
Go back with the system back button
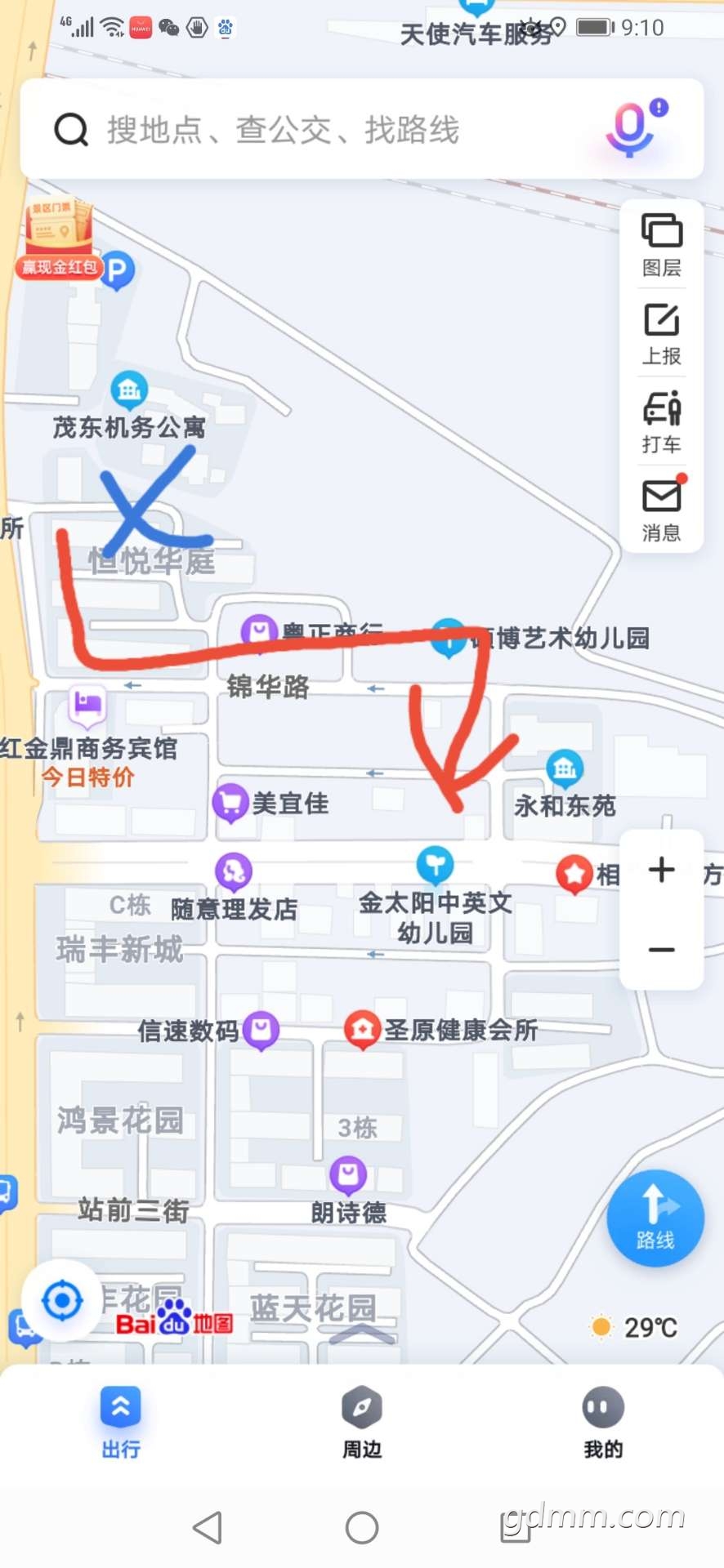(x=208, y=1527)
